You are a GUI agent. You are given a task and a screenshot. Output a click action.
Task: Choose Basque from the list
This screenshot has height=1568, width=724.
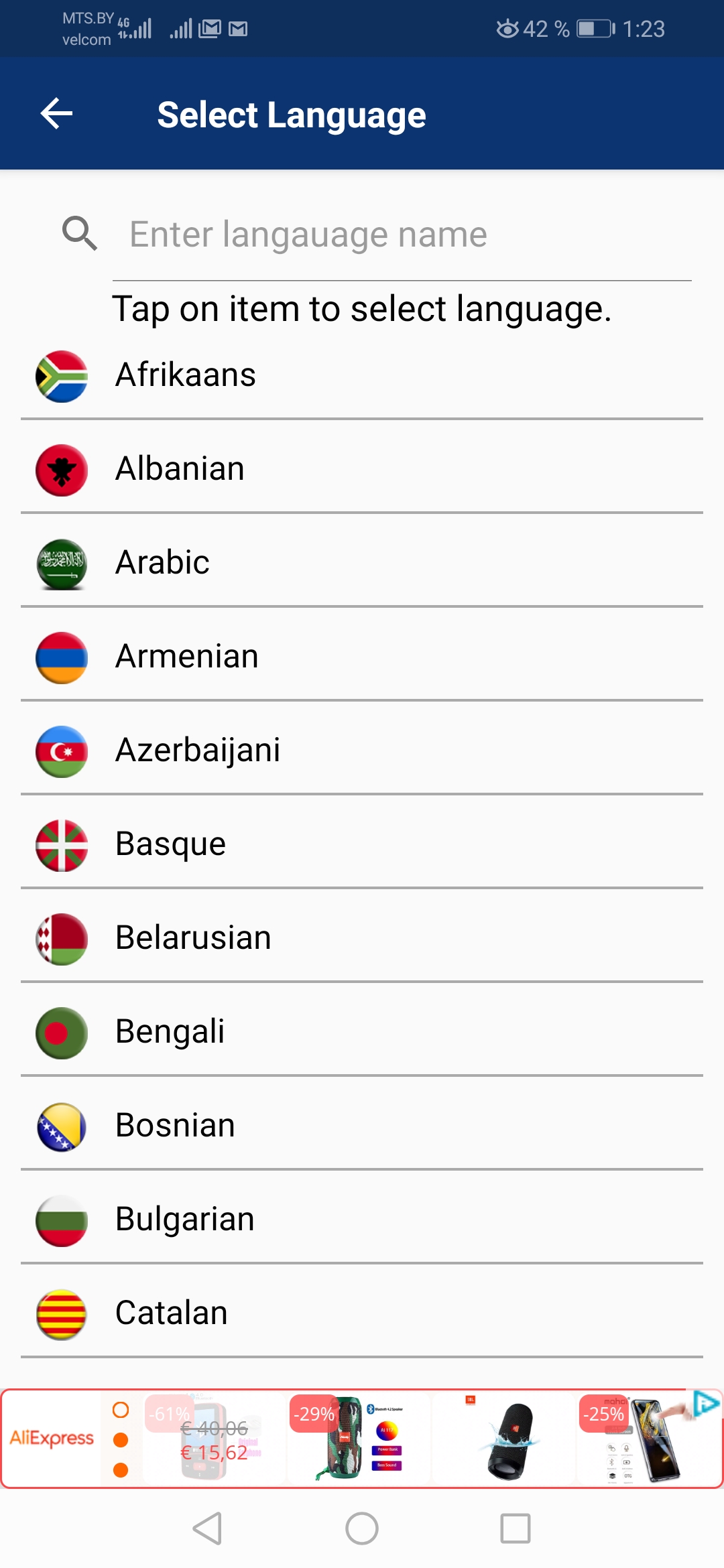362,844
